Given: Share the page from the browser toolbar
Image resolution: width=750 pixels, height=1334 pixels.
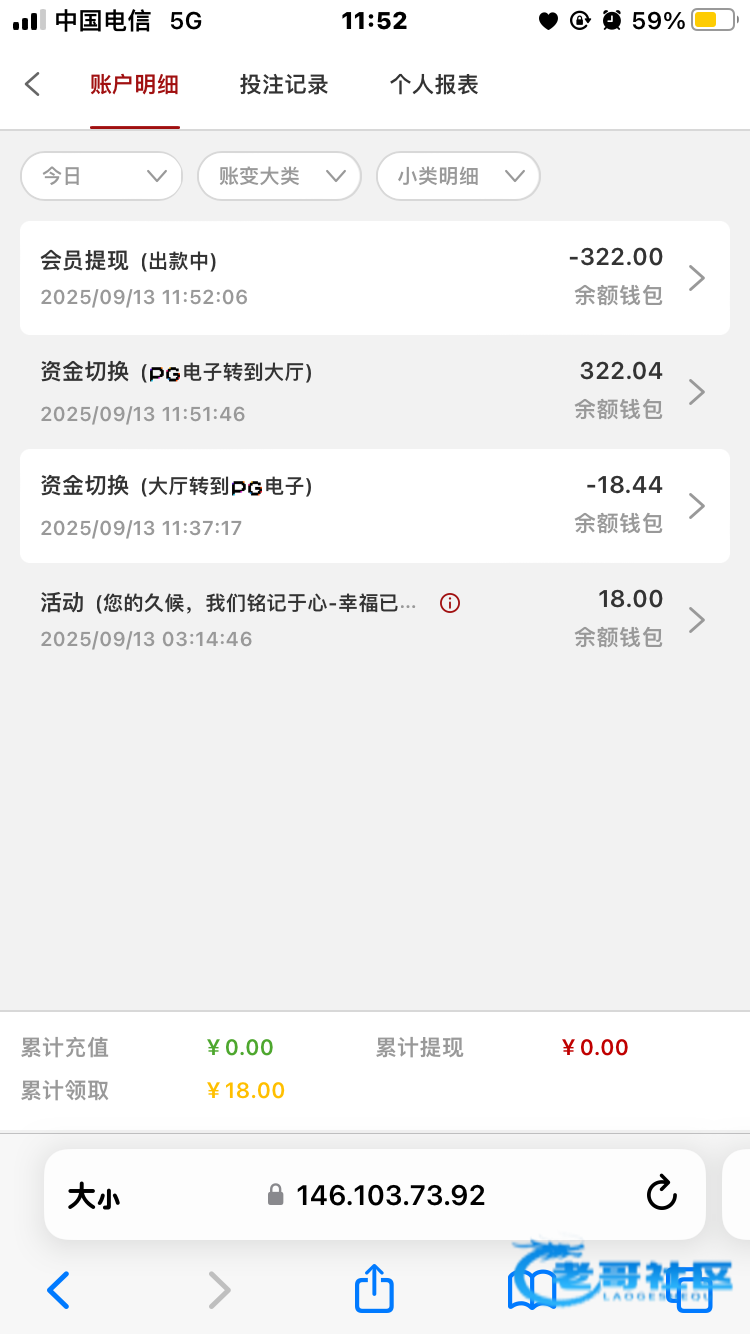Looking at the screenshot, I should click(375, 1288).
